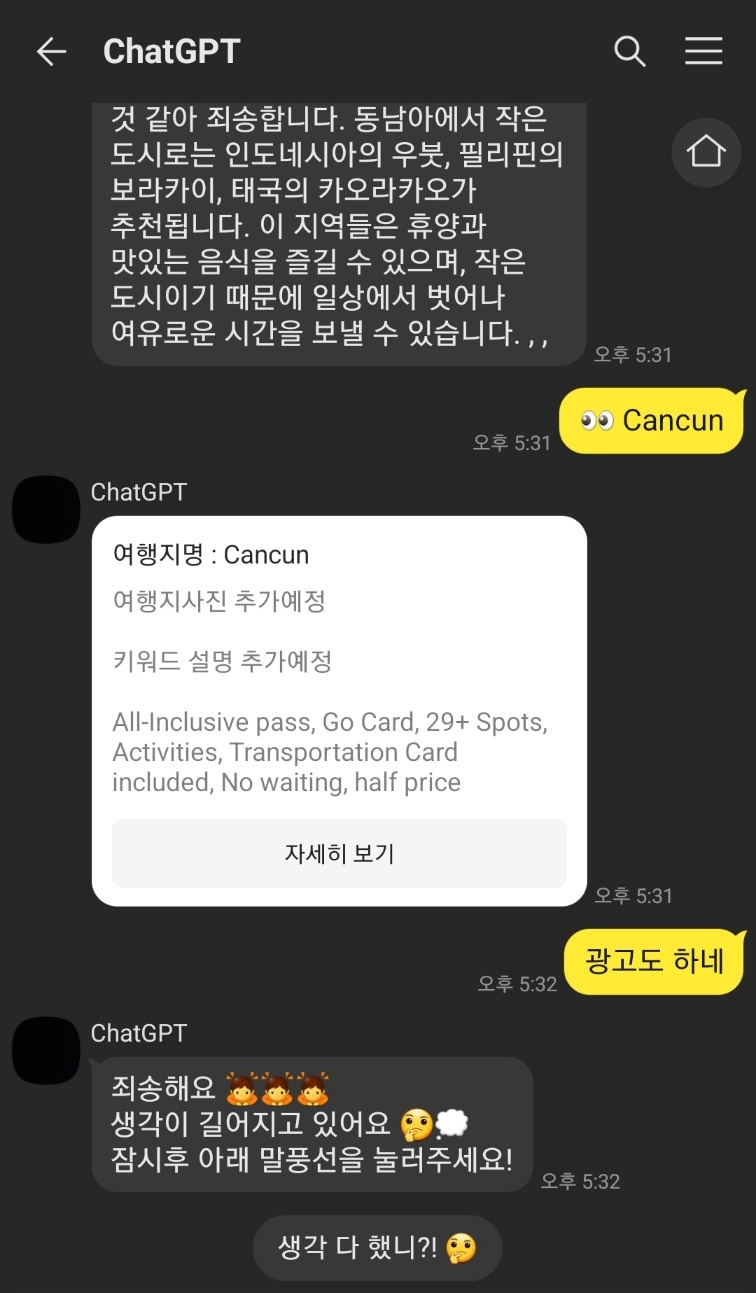Search within this chat

coord(629,52)
